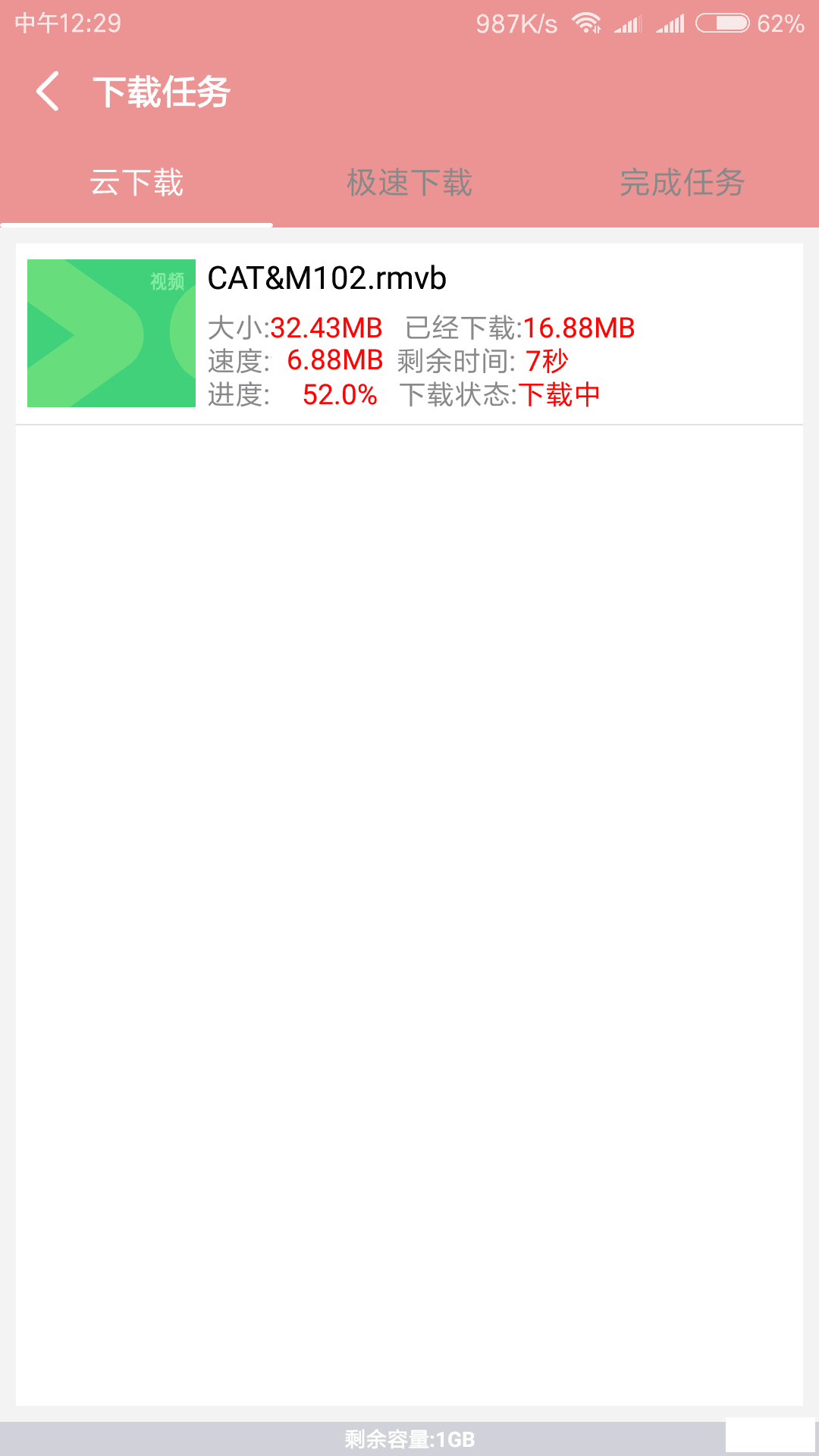Screen dimensions: 819x1456
Task: Select the 云下载 tab
Action: (136, 183)
